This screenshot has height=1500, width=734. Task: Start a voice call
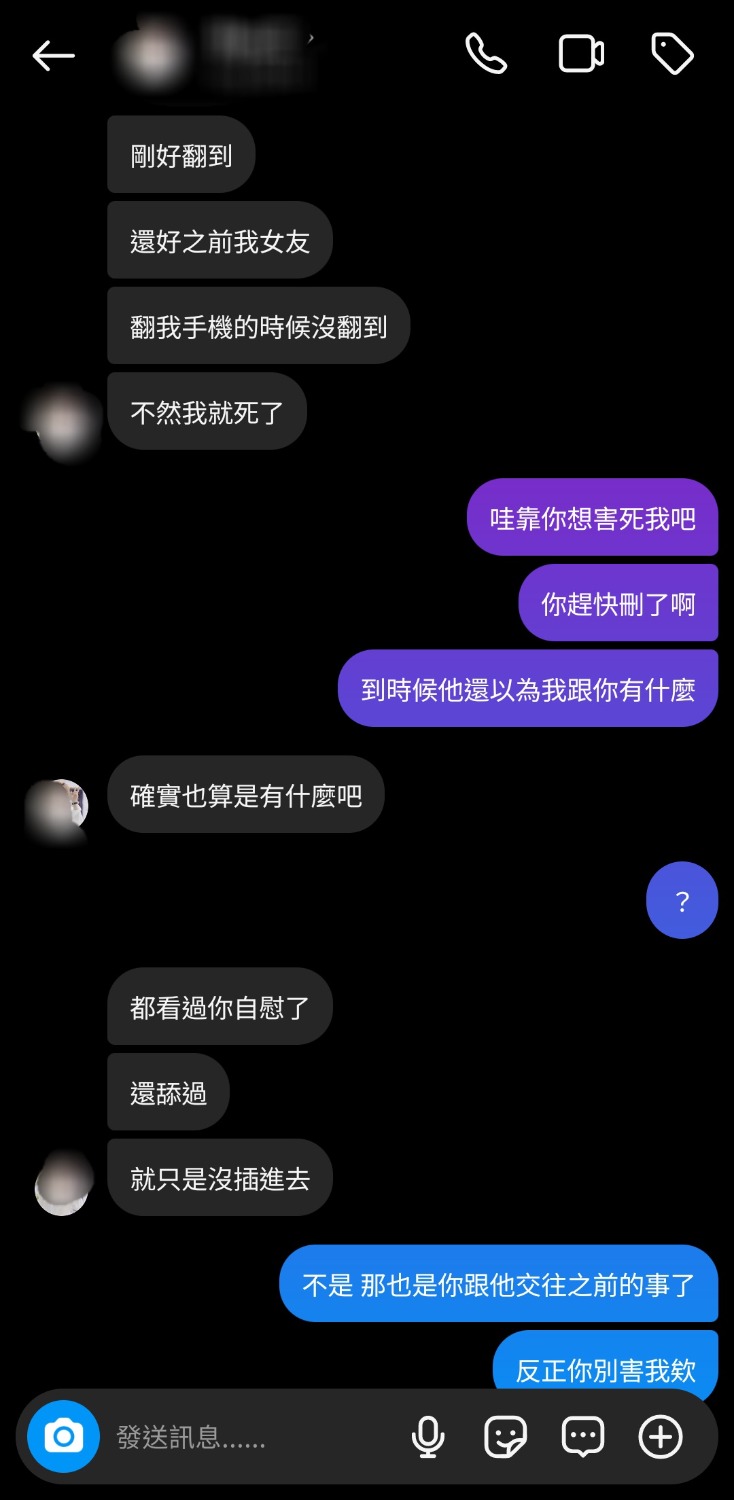pyautogui.click(x=486, y=54)
